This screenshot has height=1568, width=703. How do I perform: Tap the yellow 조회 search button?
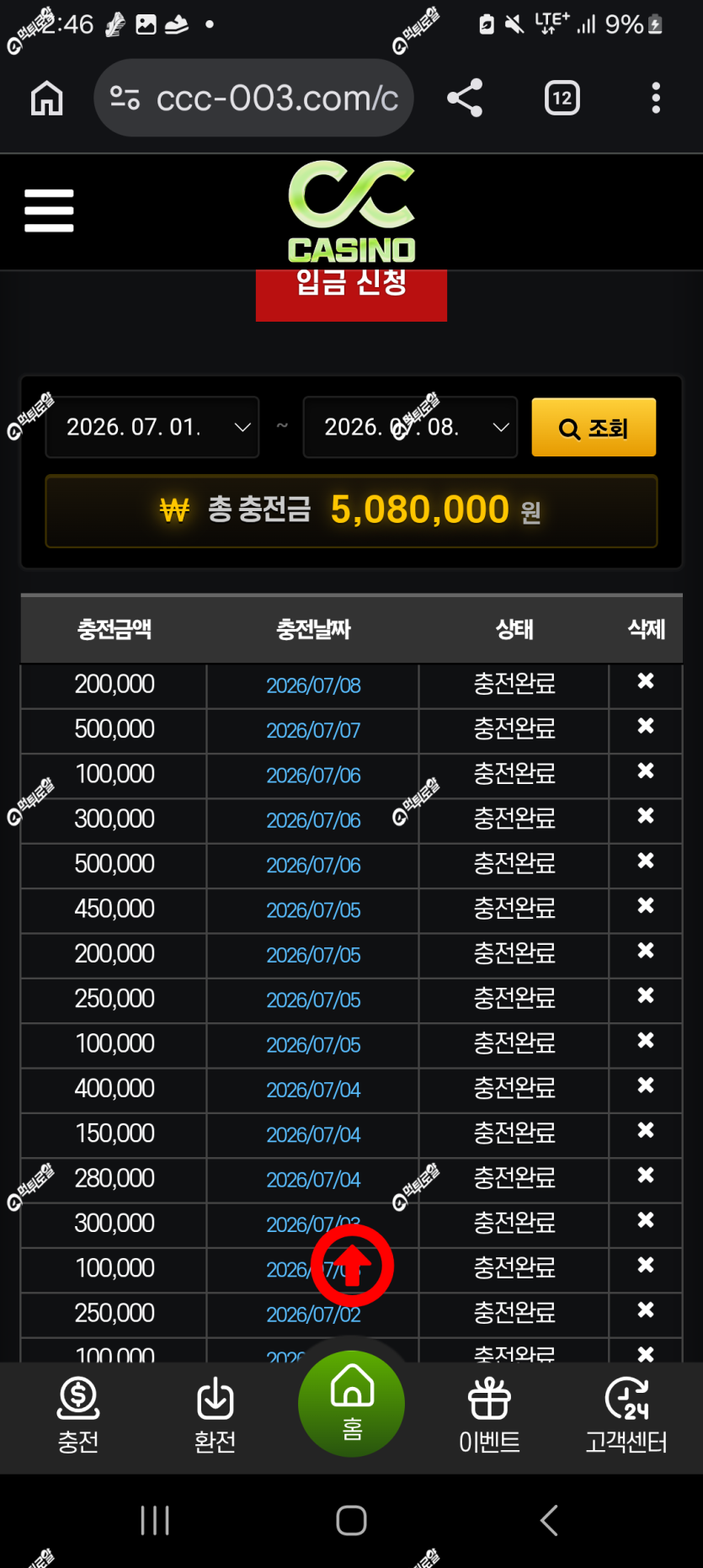tap(594, 428)
